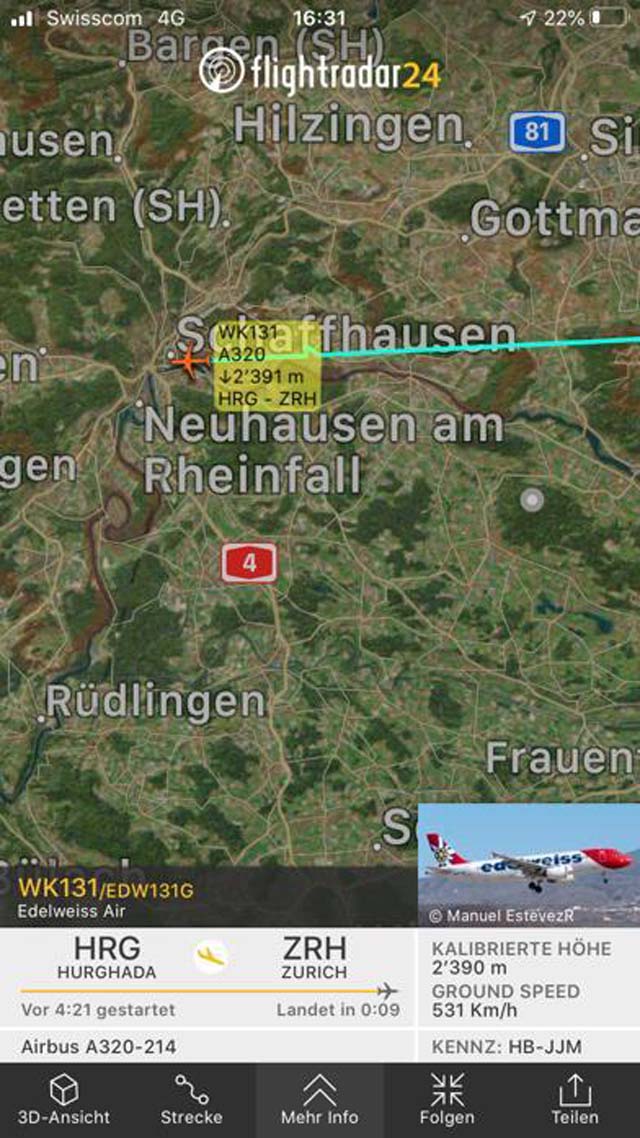Expand Mehr Info panel
Screen dimensions: 640x1138
point(319,1100)
